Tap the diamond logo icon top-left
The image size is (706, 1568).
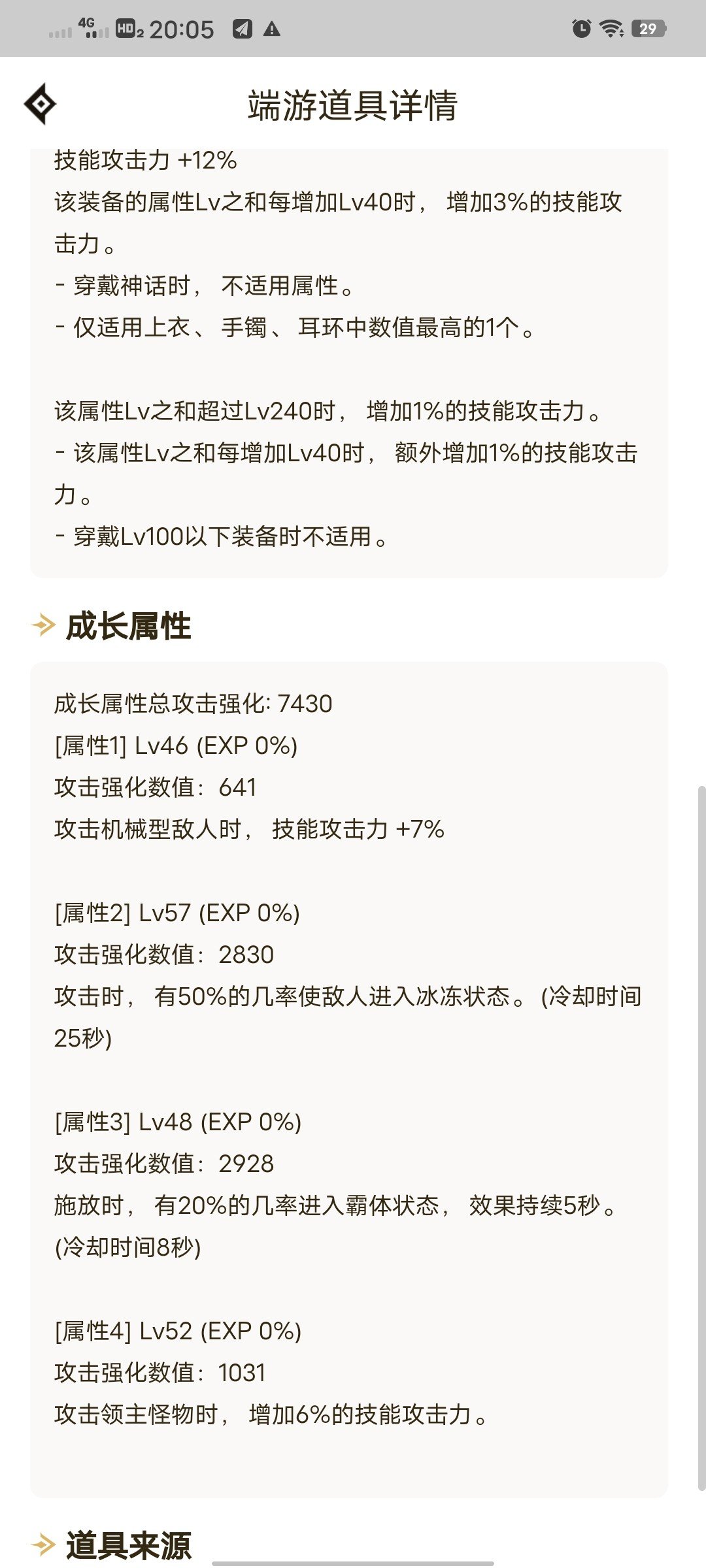(x=41, y=103)
